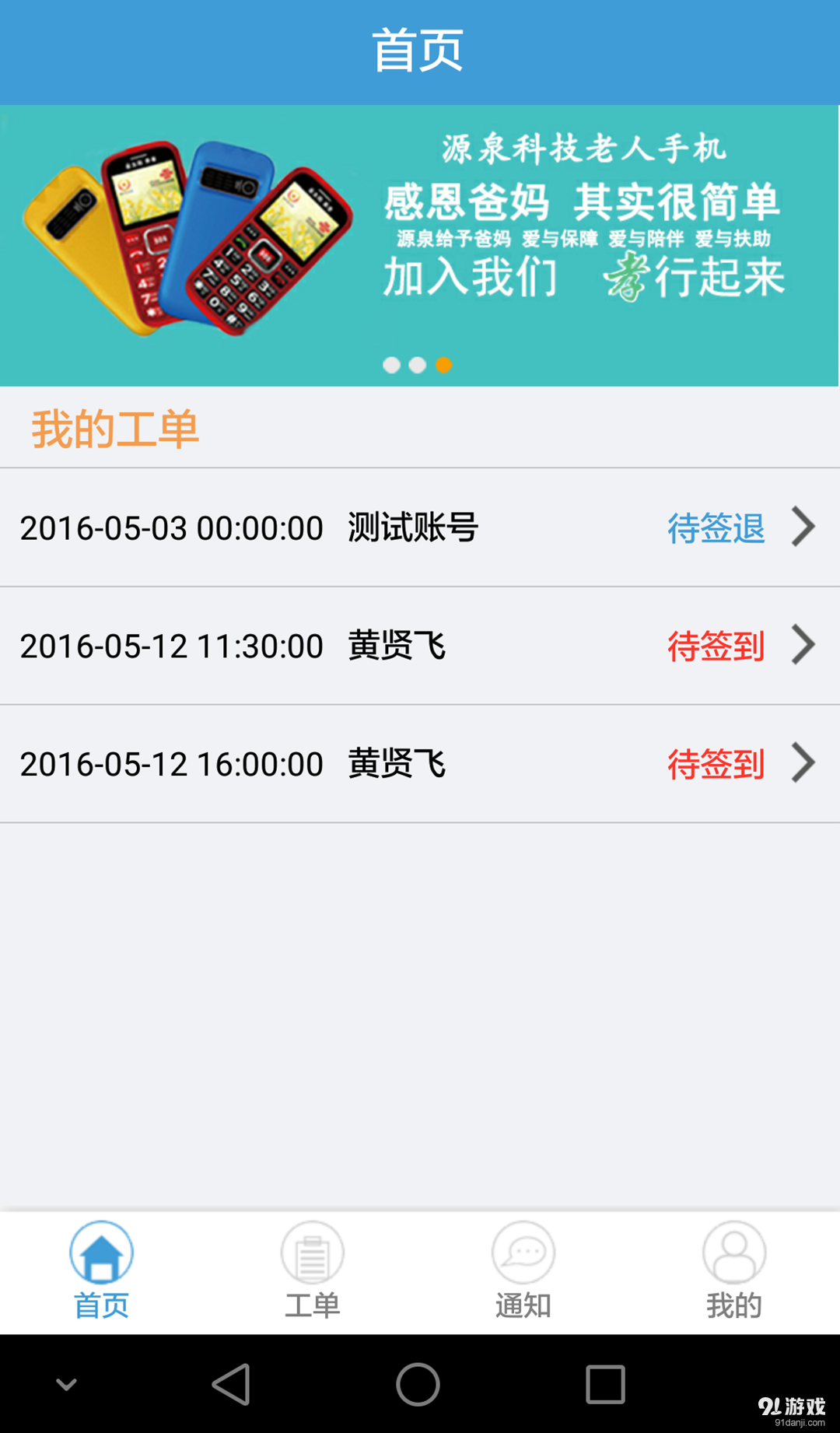The height and width of the screenshot is (1433, 840).
Task: Open the phone advertisement banner
Action: point(420,245)
